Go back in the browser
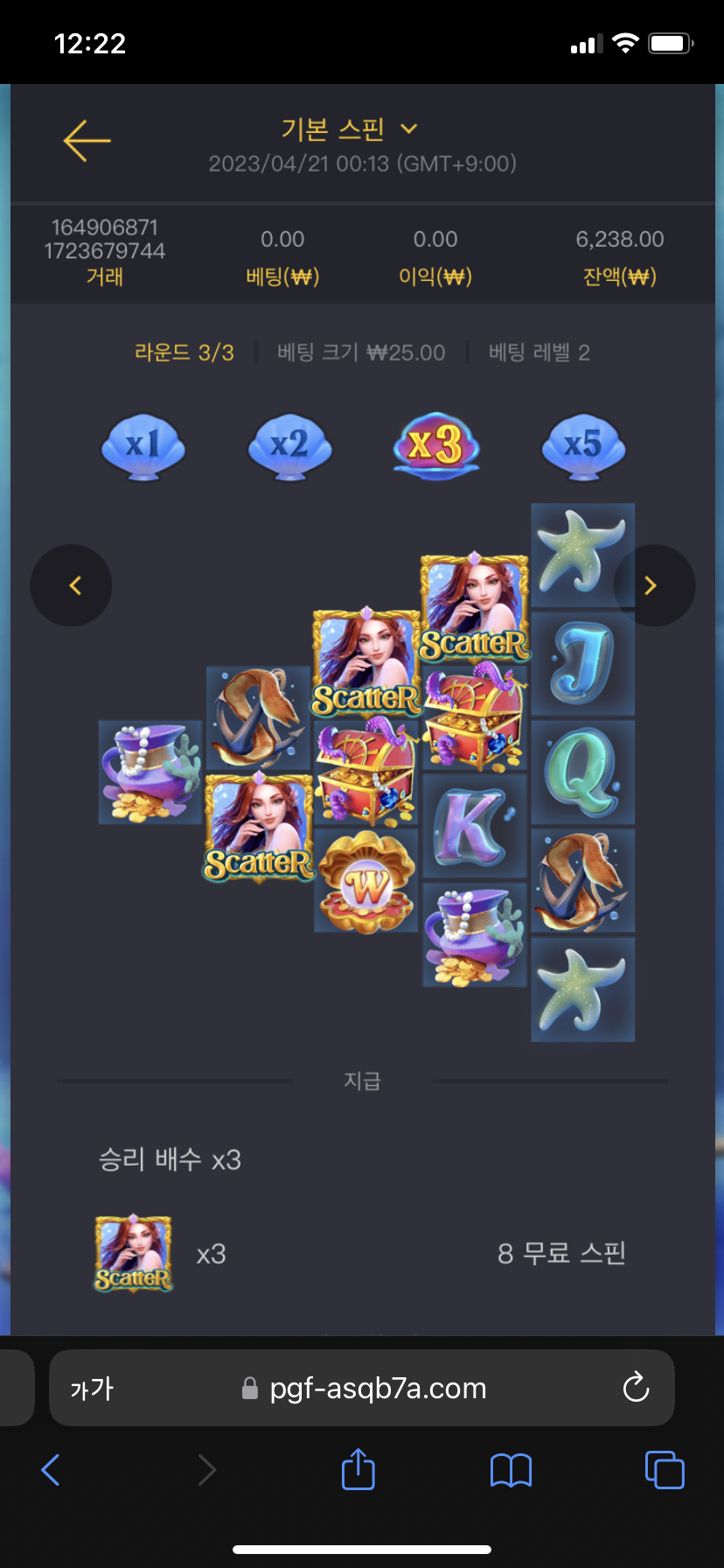 pos(52,1470)
